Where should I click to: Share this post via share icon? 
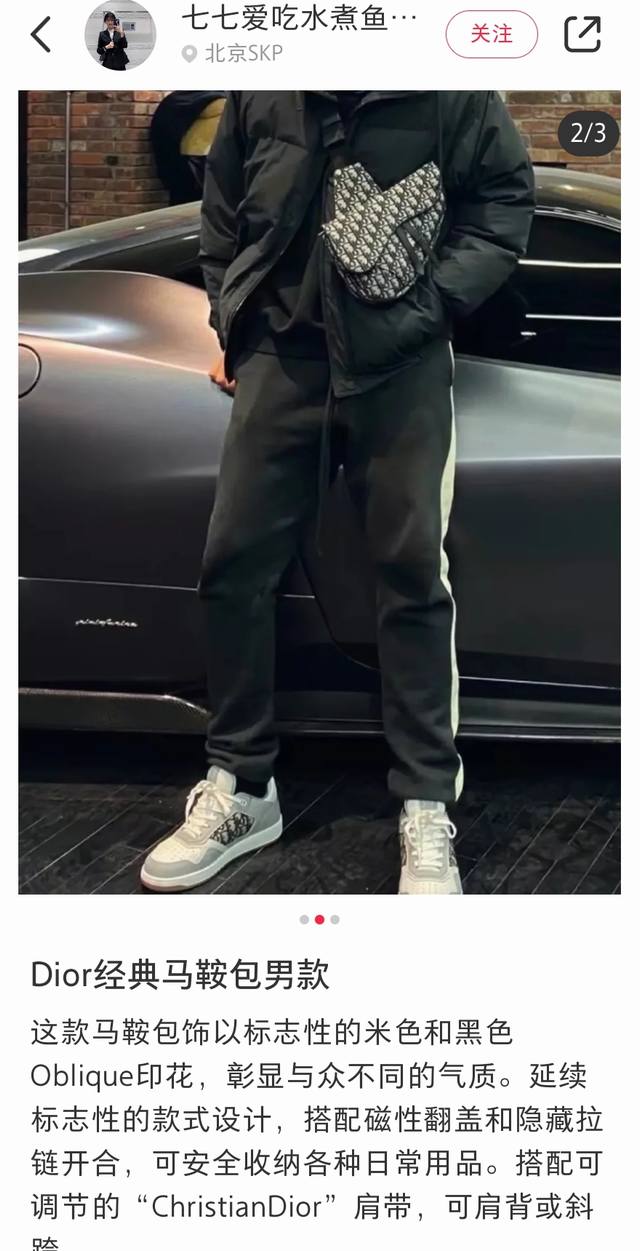point(582,35)
